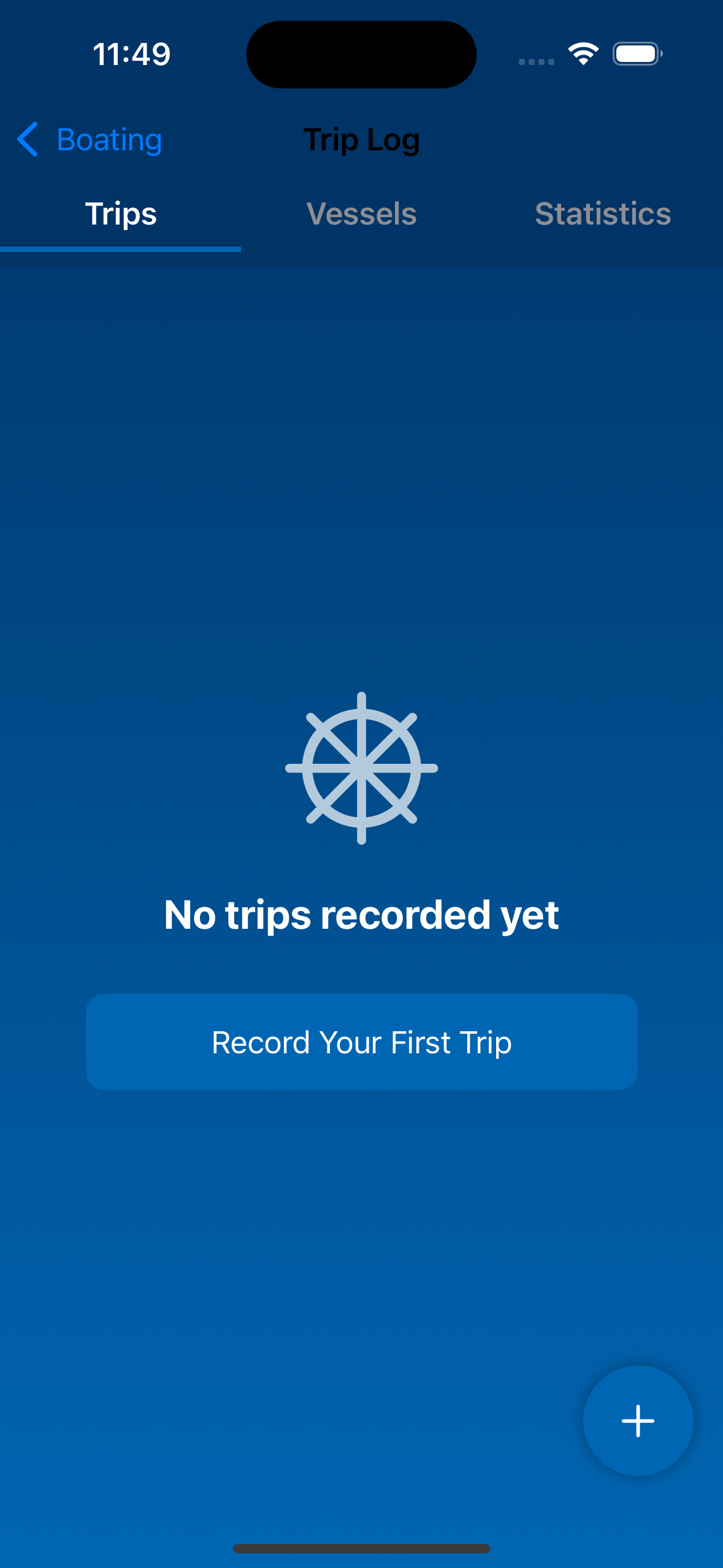The height and width of the screenshot is (1568, 723).
Task: Click the clock showing 11:49
Action: [132, 54]
